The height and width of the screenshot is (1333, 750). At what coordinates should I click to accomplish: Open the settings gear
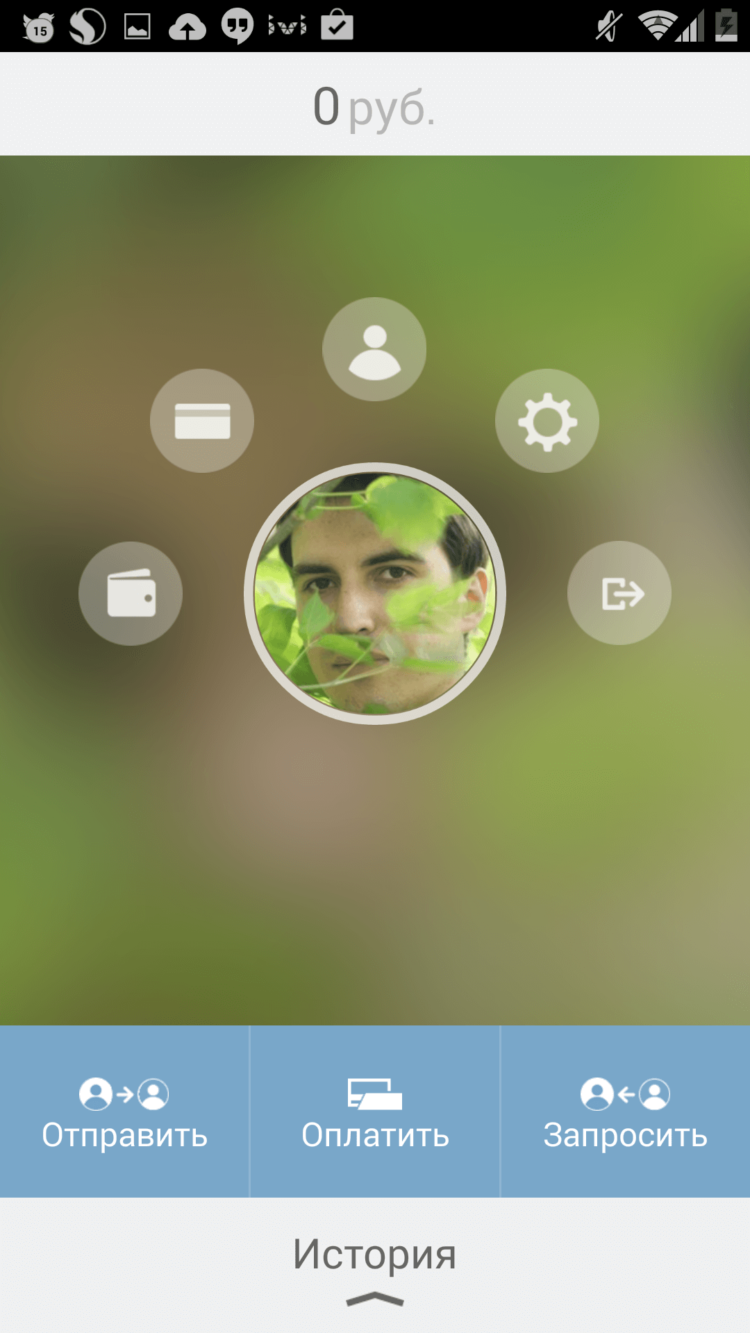pos(547,421)
